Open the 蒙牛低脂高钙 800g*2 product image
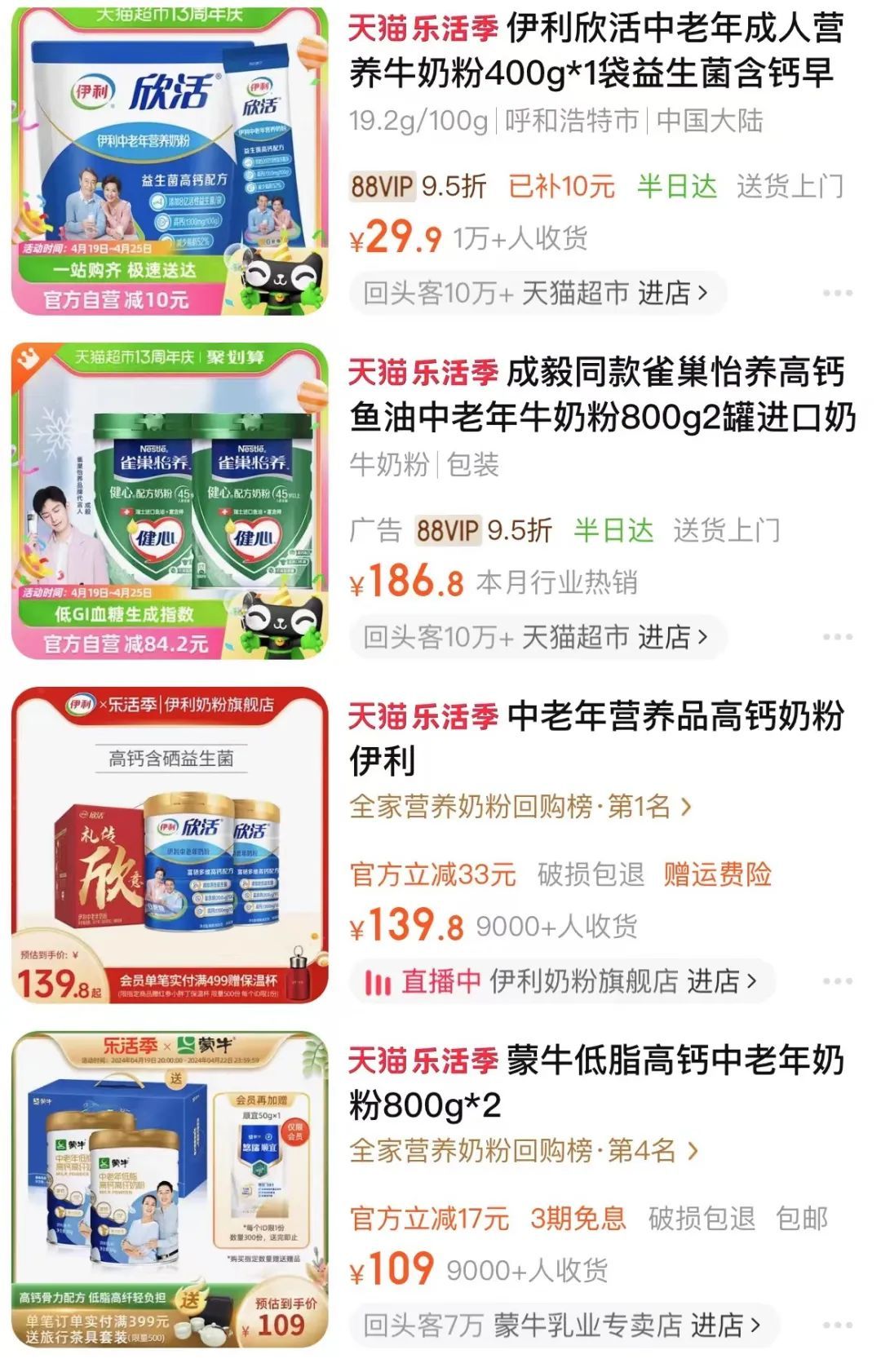Viewport: 881px width, 1372px height. click(170, 1189)
